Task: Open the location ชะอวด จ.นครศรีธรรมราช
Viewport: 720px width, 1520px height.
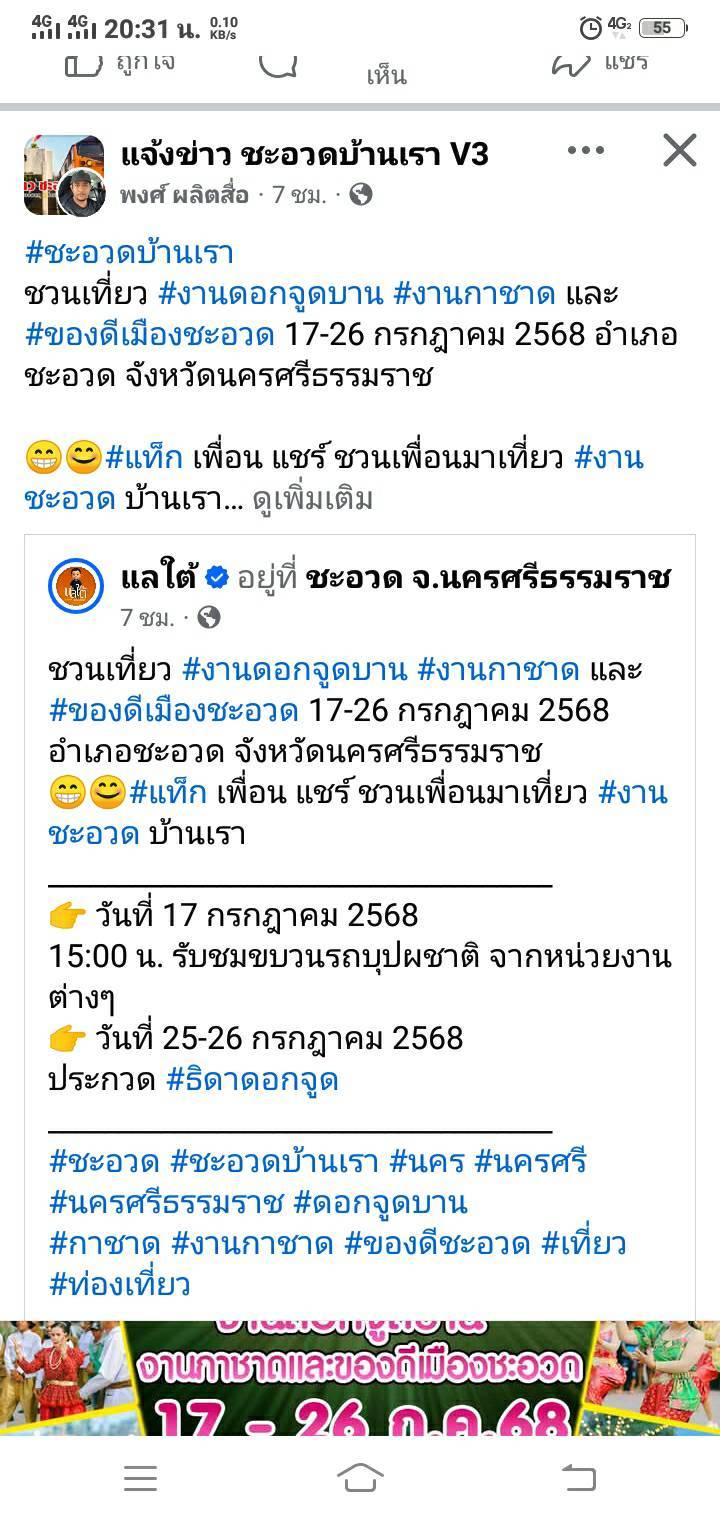Action: click(x=488, y=578)
